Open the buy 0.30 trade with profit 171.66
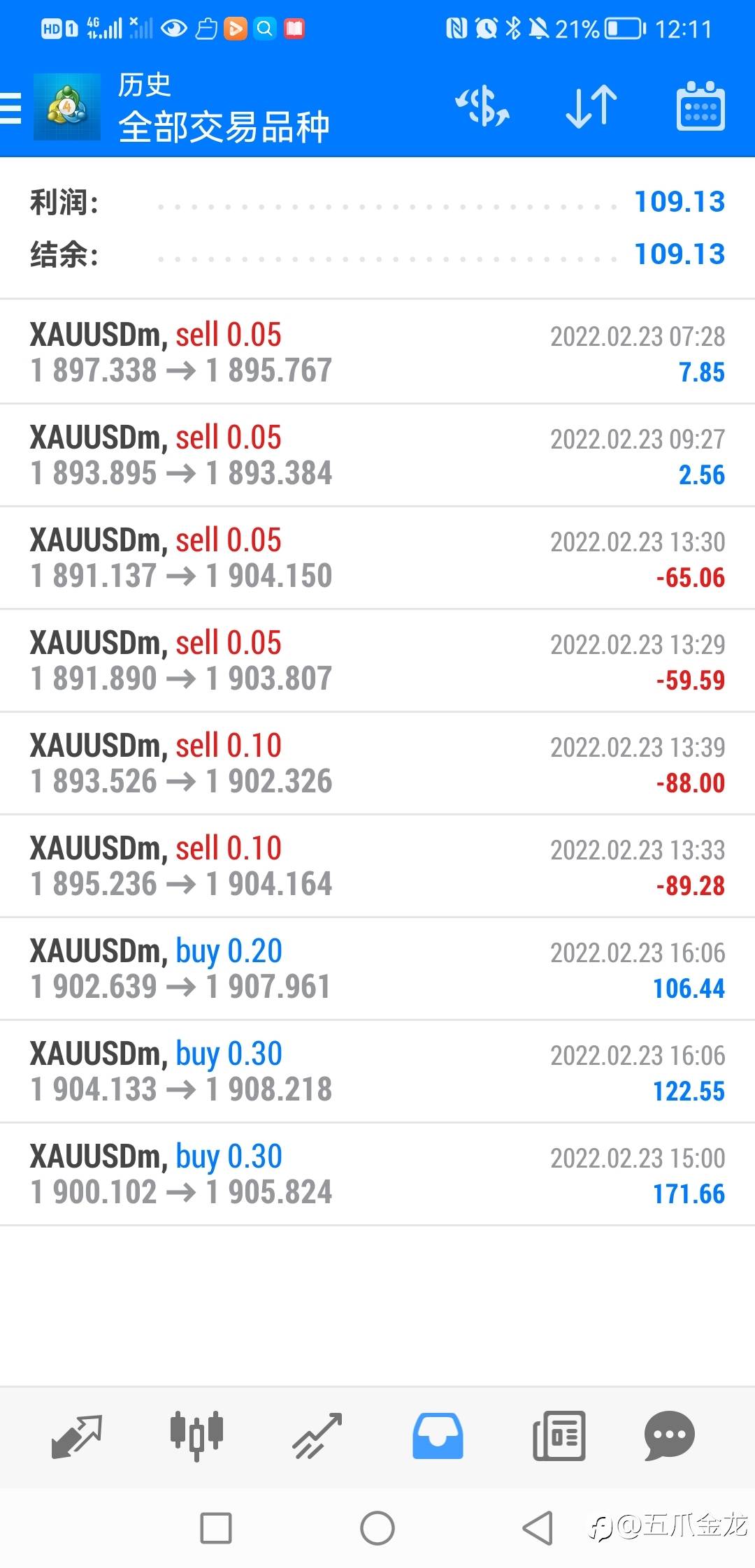Image resolution: width=755 pixels, height=1568 pixels. pos(377,1174)
